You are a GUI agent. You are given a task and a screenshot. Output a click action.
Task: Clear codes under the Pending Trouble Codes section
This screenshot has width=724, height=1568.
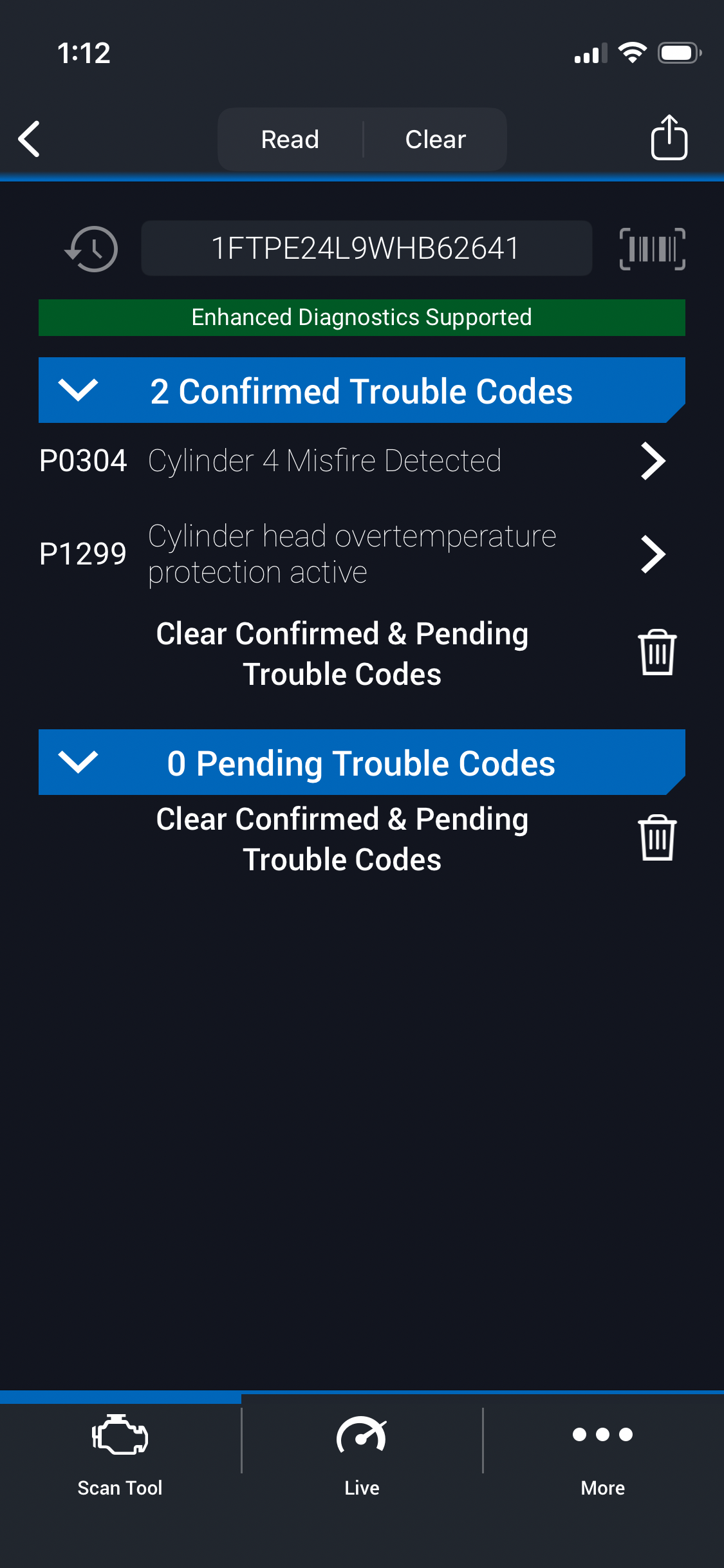pos(657,838)
